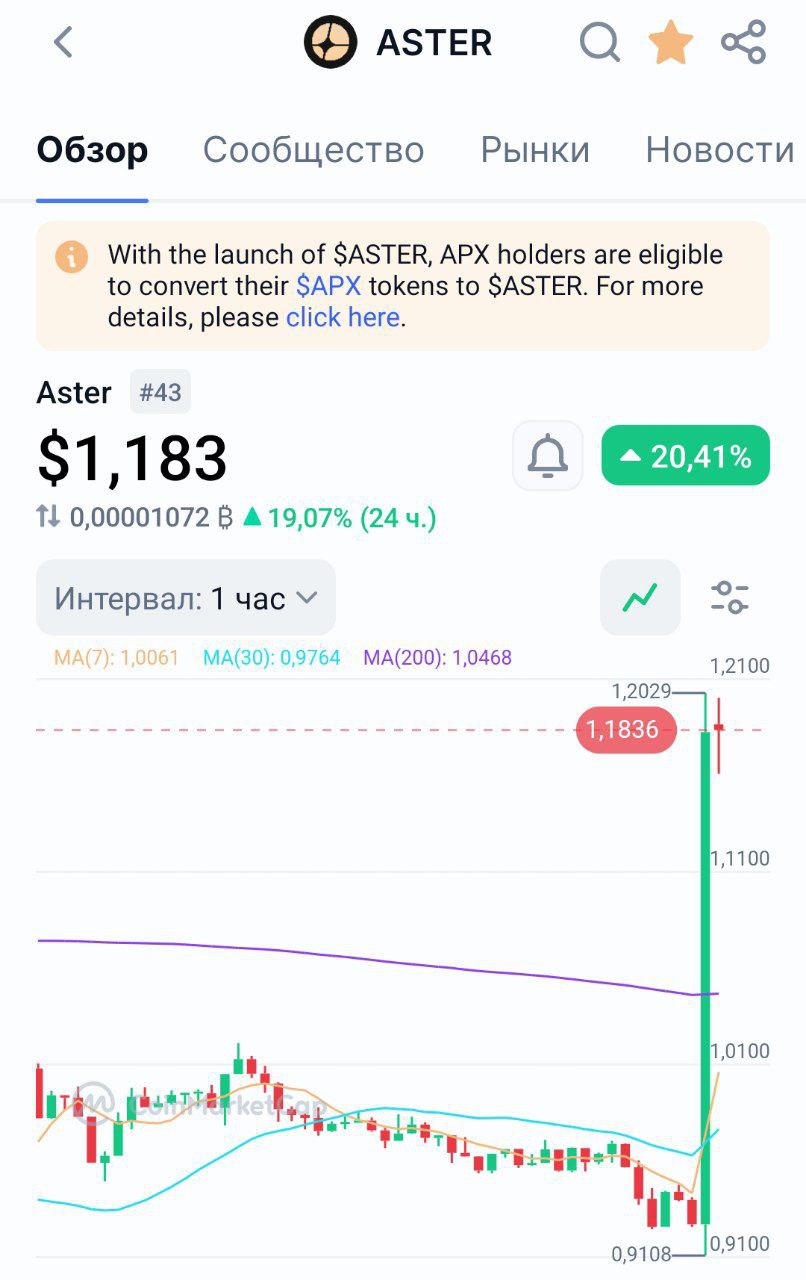The height and width of the screenshot is (1280, 806).
Task: Open search with the magnifier icon
Action: point(599,43)
